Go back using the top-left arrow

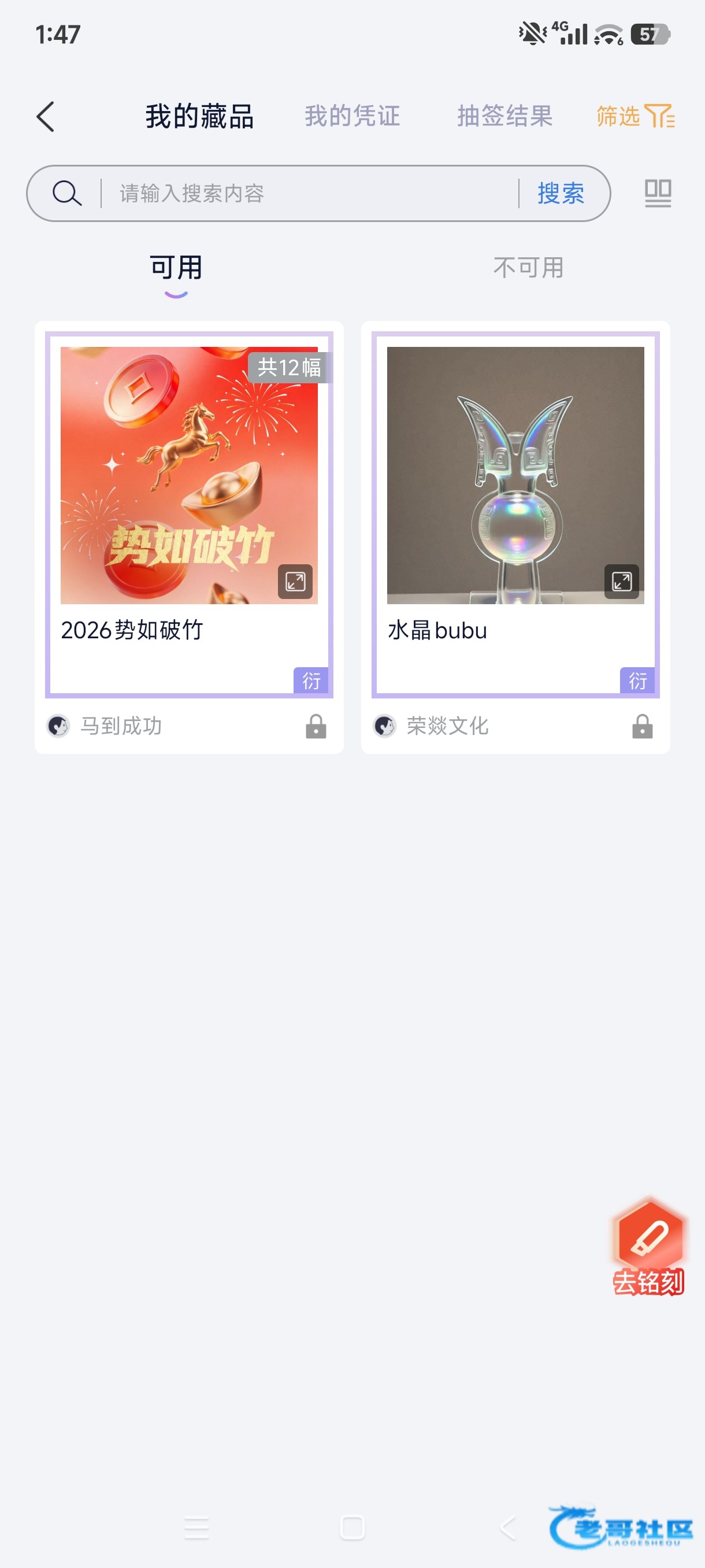[46, 116]
